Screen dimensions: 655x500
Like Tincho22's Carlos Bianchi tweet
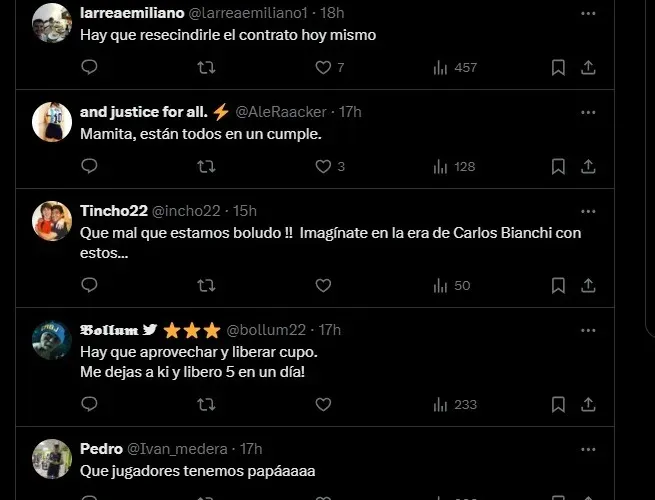[323, 285]
